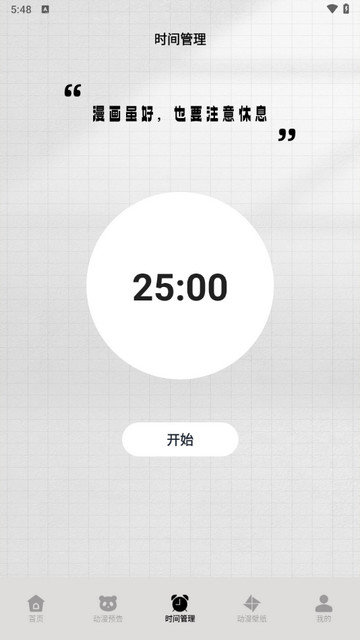Select the 时间管理 alarm-clock tab
The width and height of the screenshot is (360, 640).
[x=180, y=608]
